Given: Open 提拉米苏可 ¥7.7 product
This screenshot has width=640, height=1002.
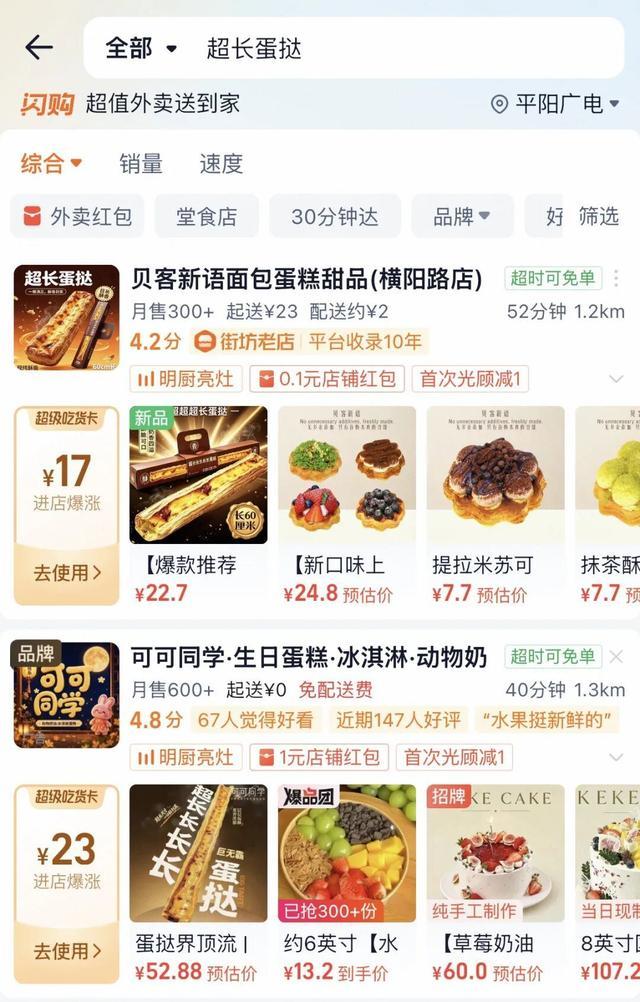Looking at the screenshot, I should 496,506.
